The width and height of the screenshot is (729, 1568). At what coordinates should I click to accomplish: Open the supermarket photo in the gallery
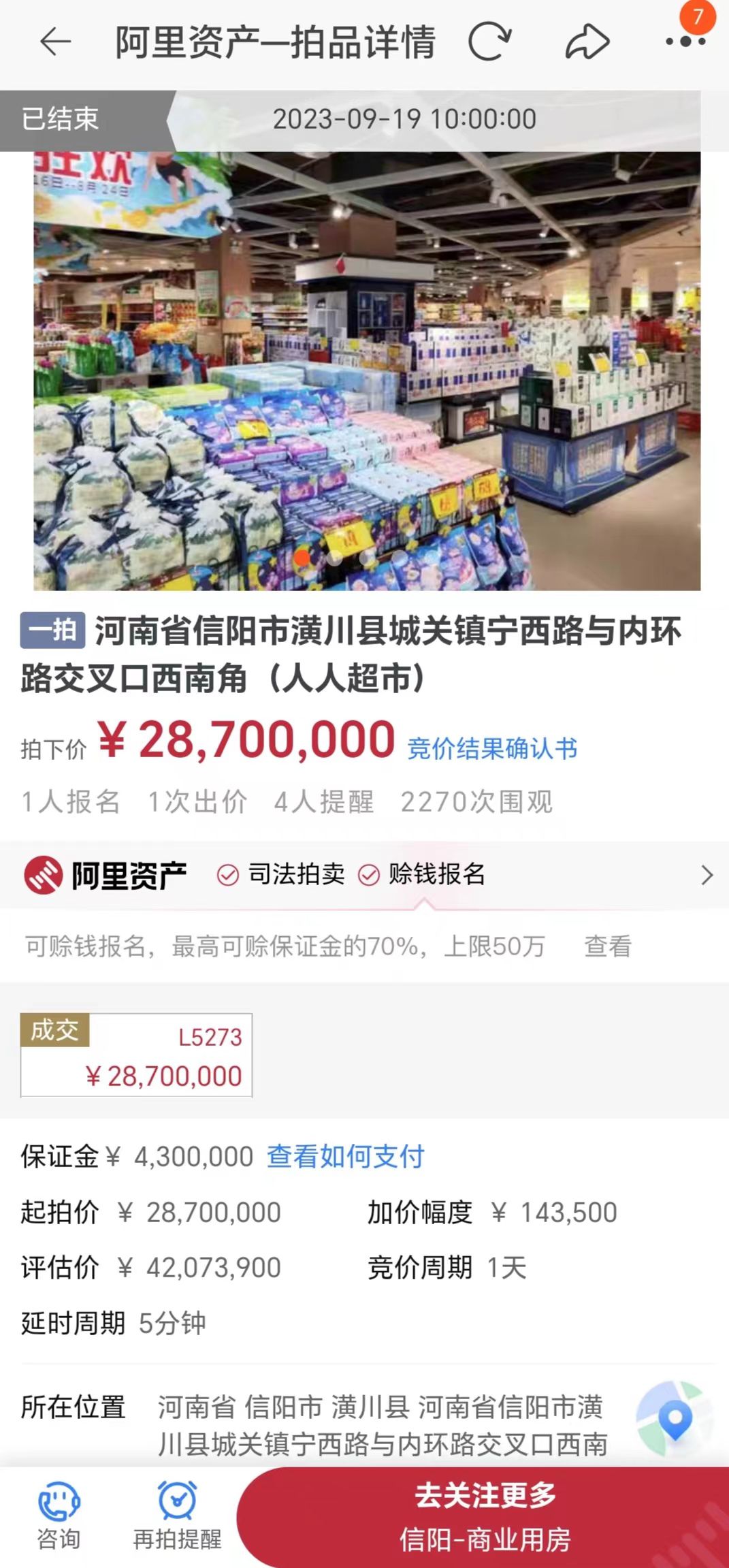(367, 371)
